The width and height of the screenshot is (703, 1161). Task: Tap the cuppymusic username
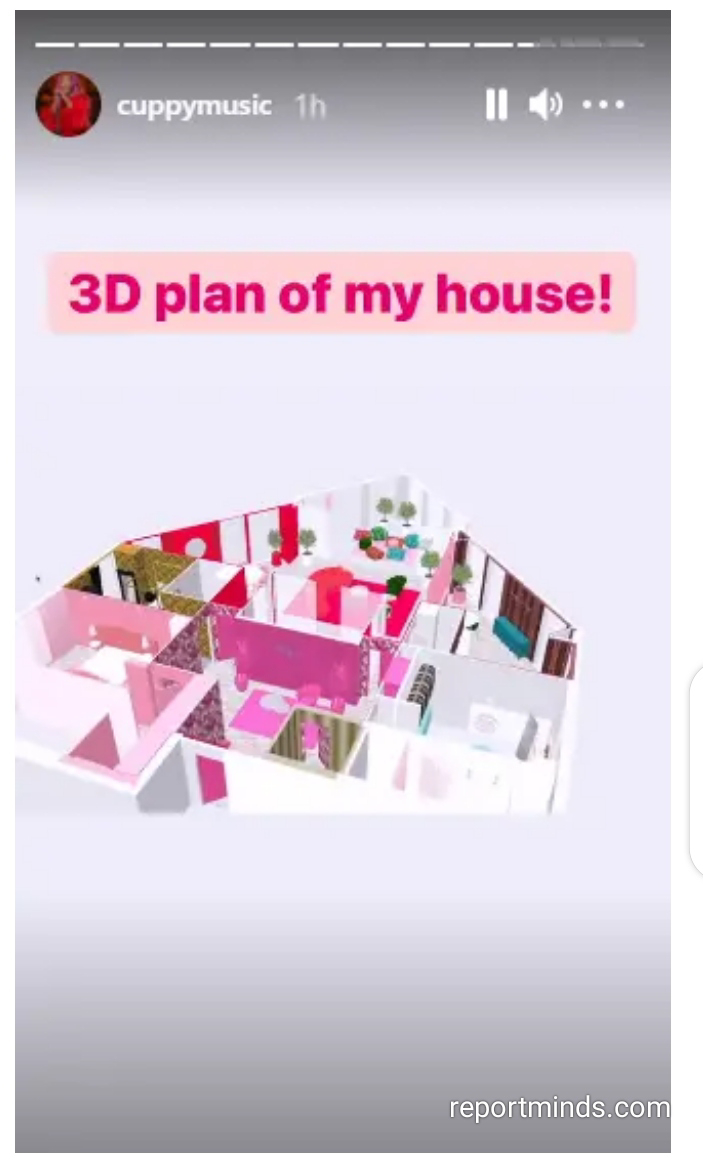point(194,106)
